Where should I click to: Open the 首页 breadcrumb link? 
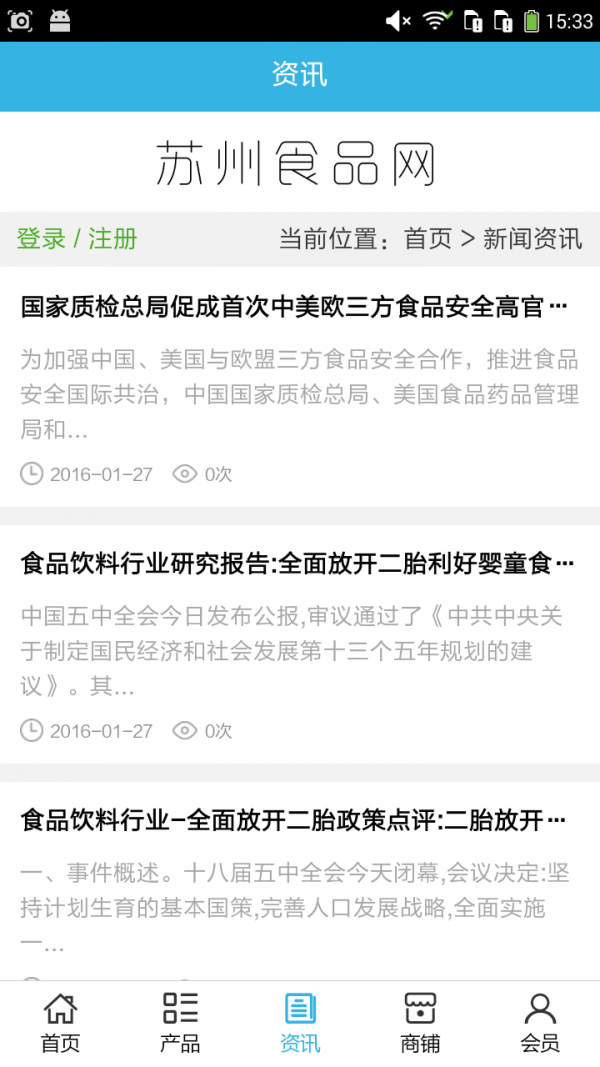coord(428,239)
